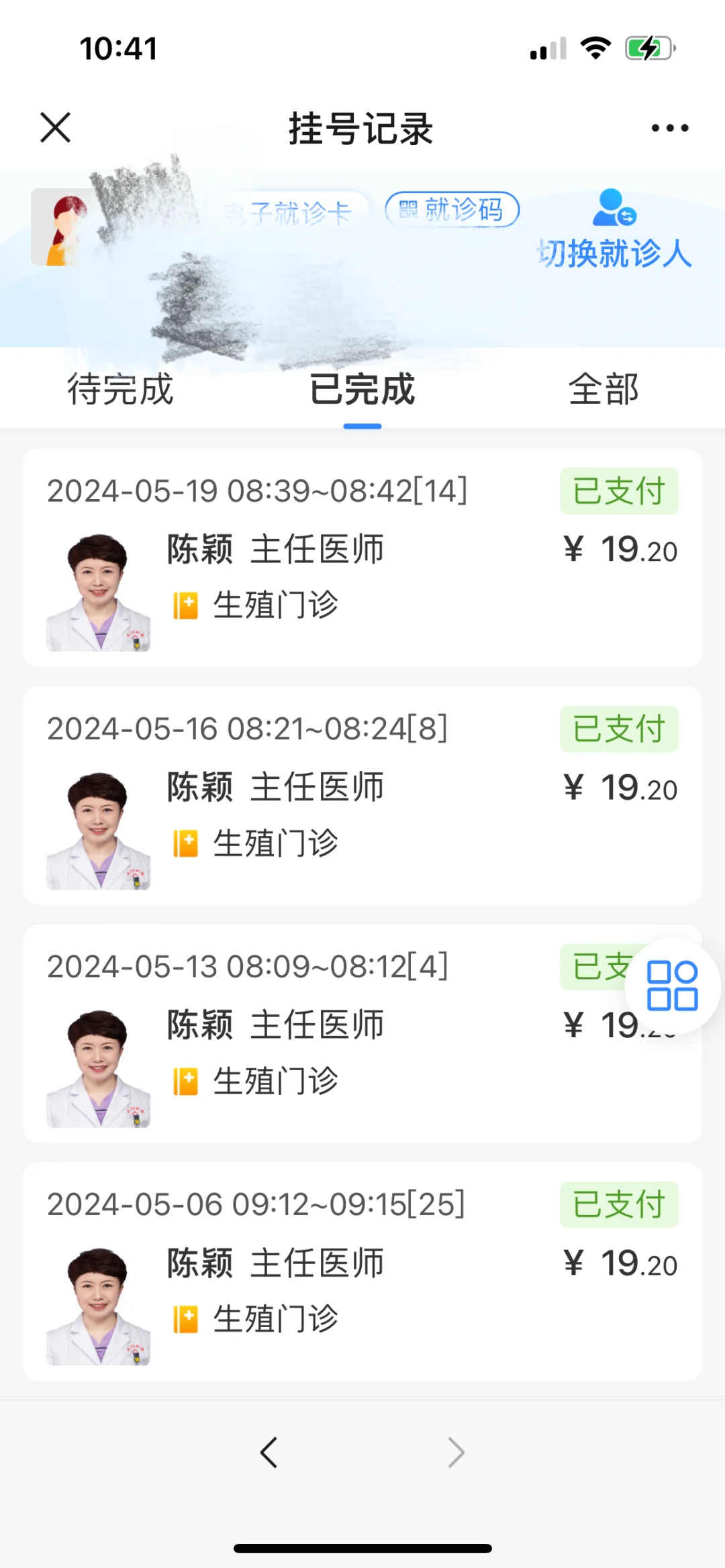Viewport: 725px width, 1568px height.
Task: Open the 电子就诊卡 button
Action: (287, 210)
